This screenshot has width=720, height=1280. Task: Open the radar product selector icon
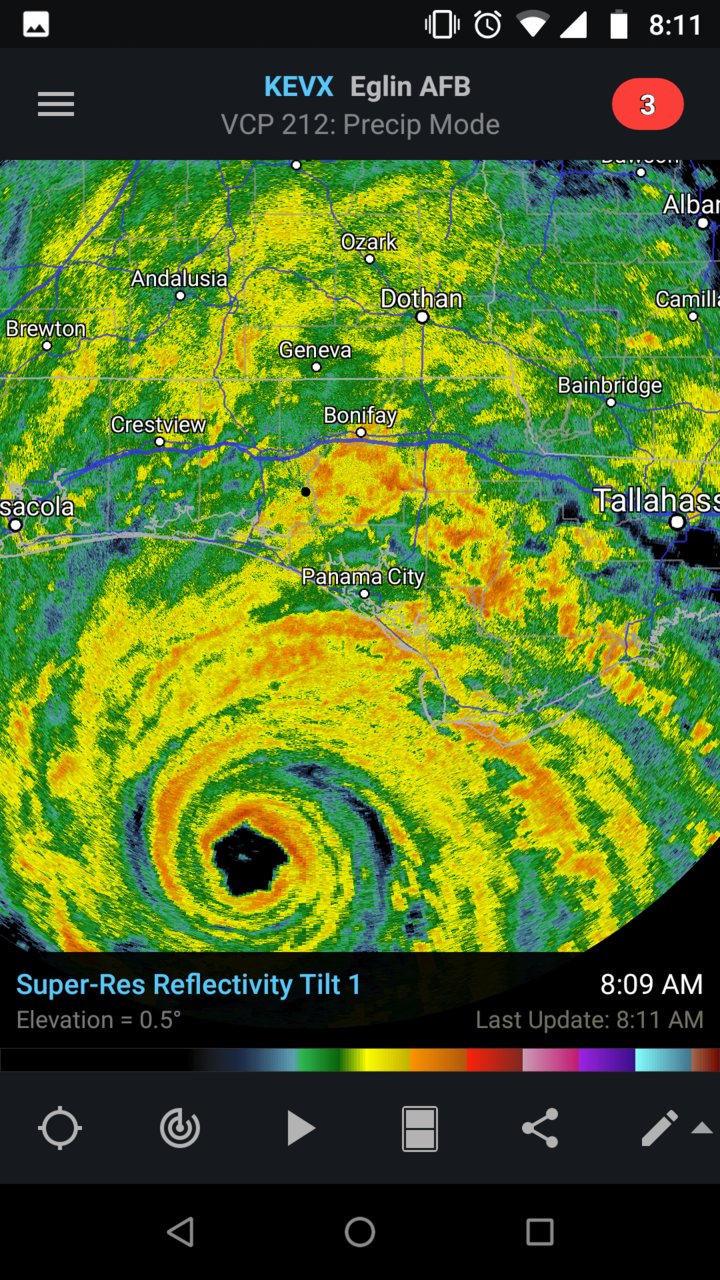click(180, 1129)
